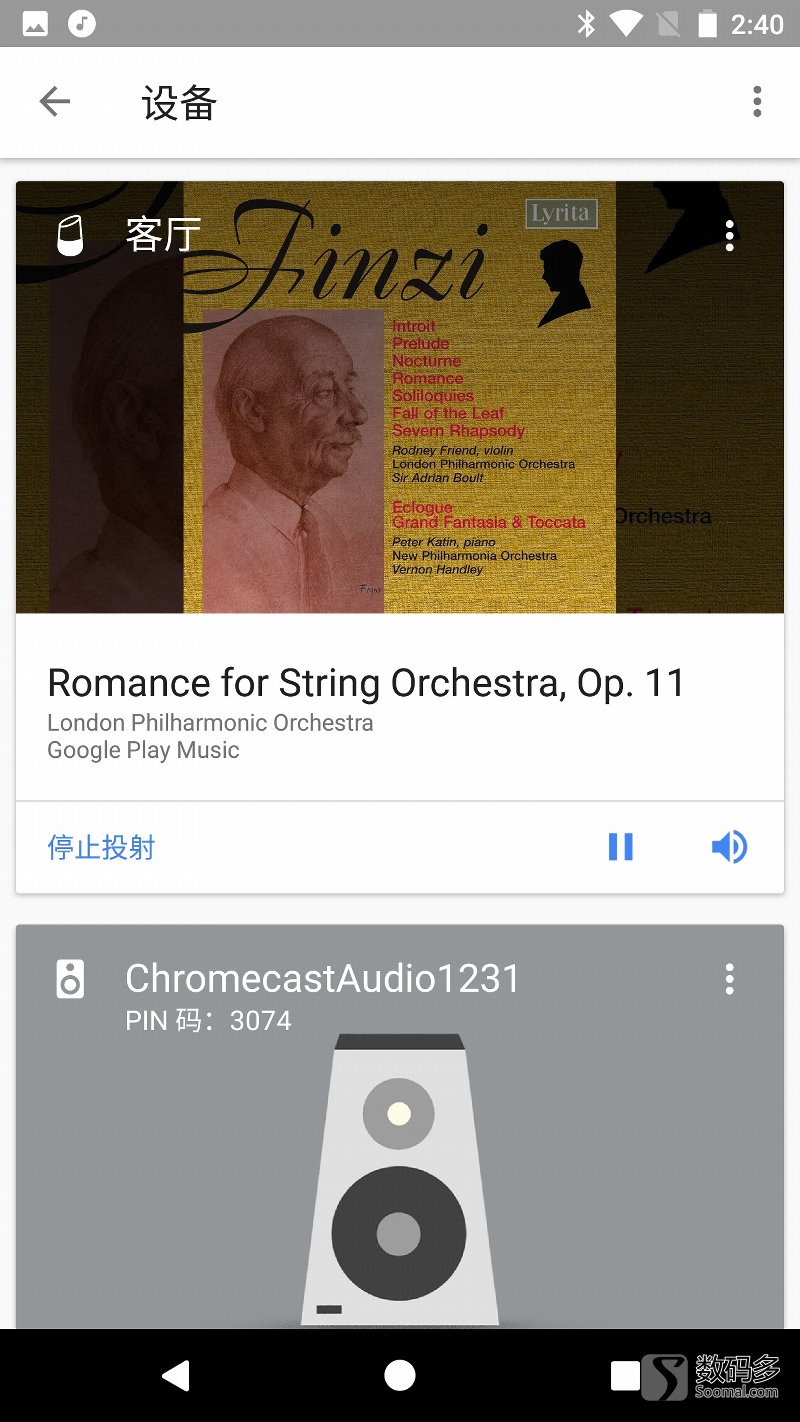Open the top-right app overflow menu
Screen dimensions: 800x1422
tap(757, 101)
